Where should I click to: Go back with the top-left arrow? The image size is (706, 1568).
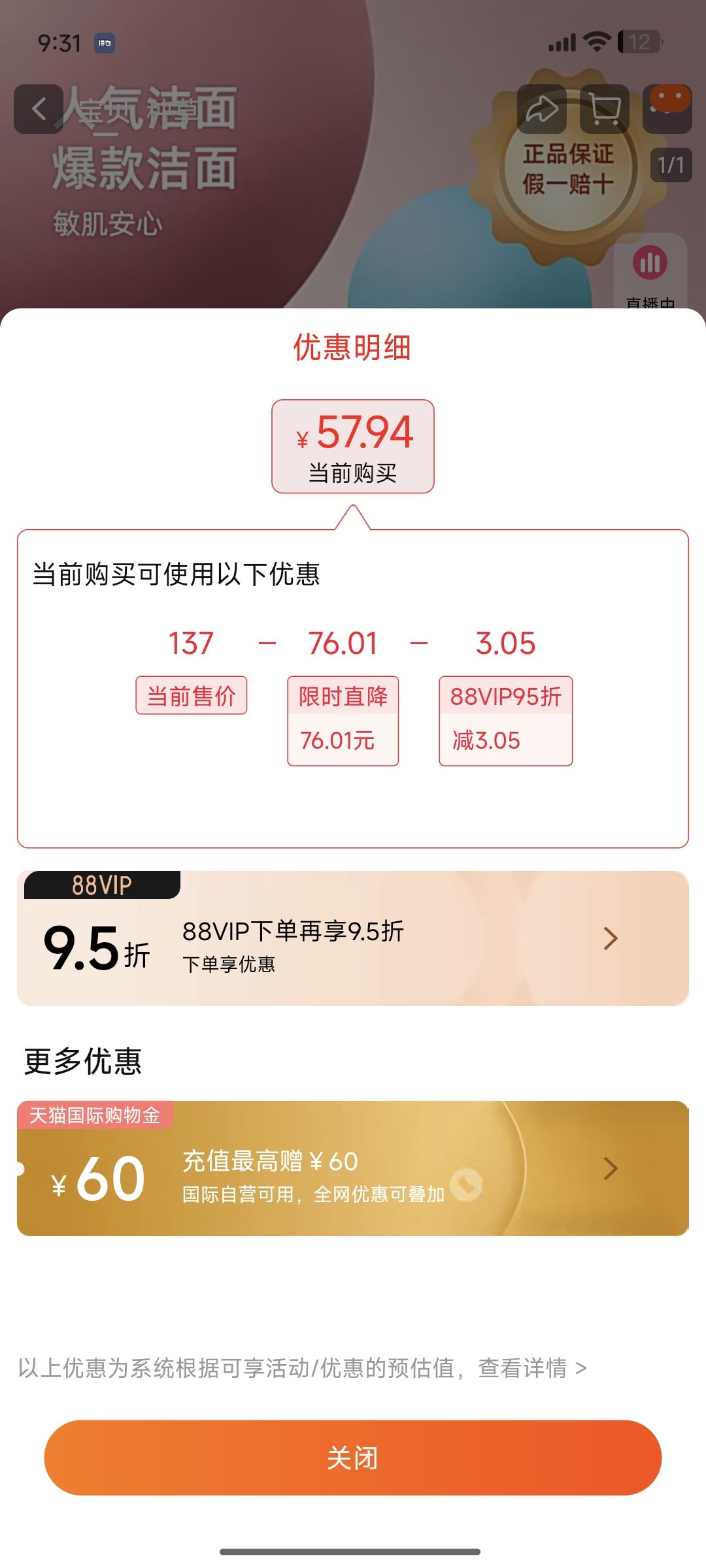click(x=39, y=109)
